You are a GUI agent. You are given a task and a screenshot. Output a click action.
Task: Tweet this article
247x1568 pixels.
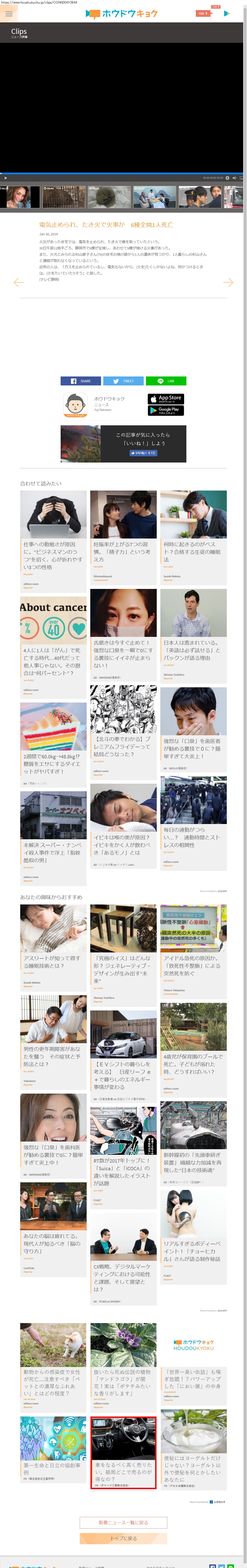click(123, 381)
